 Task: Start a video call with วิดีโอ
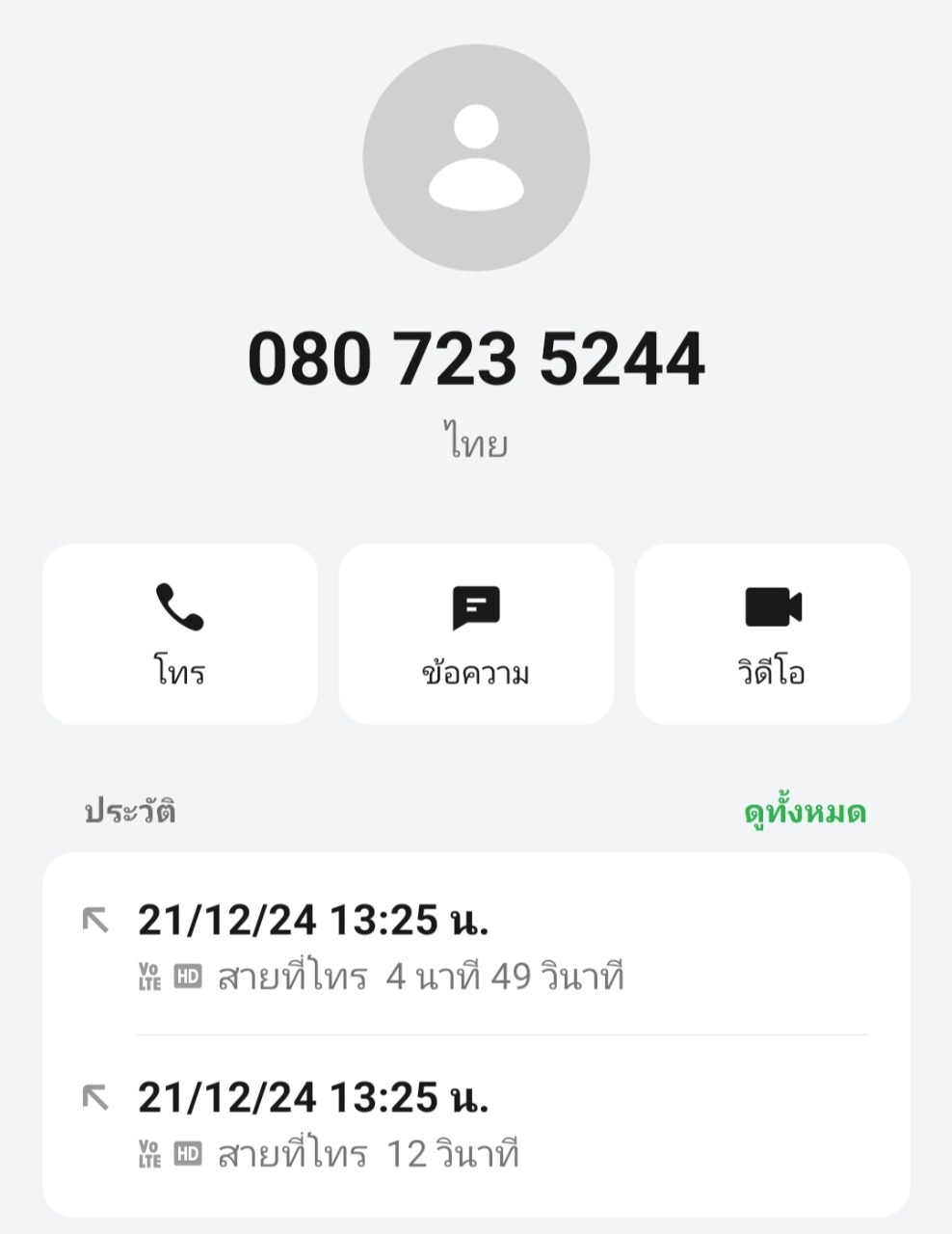(772, 633)
